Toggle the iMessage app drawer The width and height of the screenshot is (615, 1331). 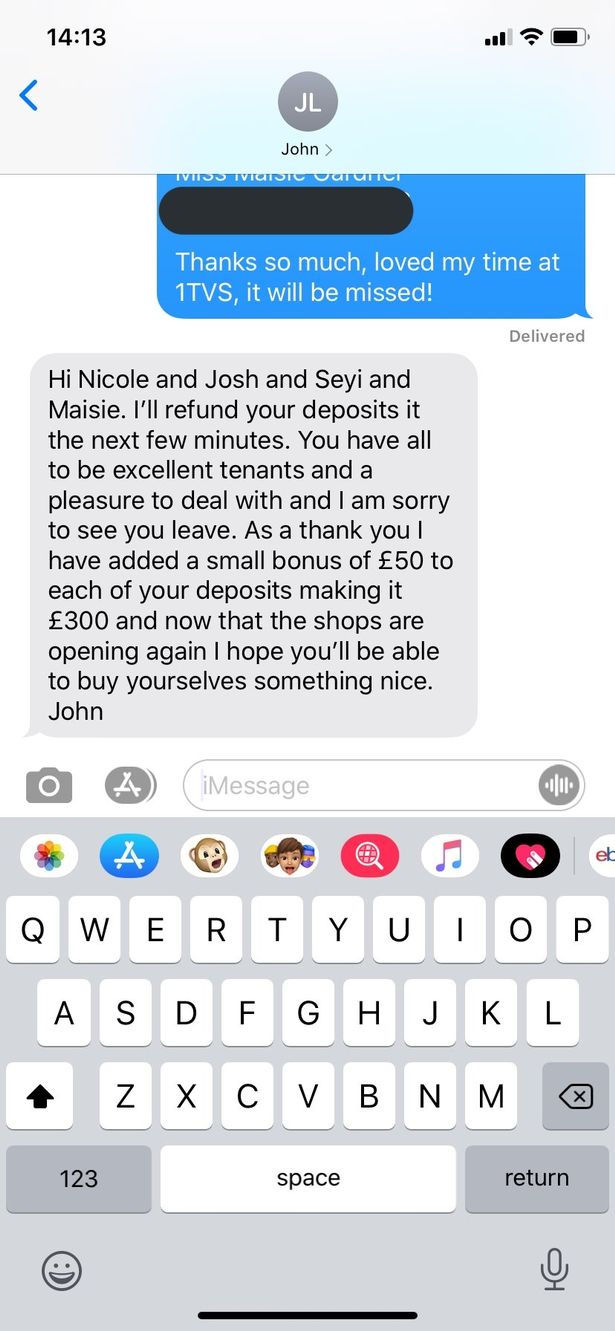pyautogui.click(x=130, y=786)
